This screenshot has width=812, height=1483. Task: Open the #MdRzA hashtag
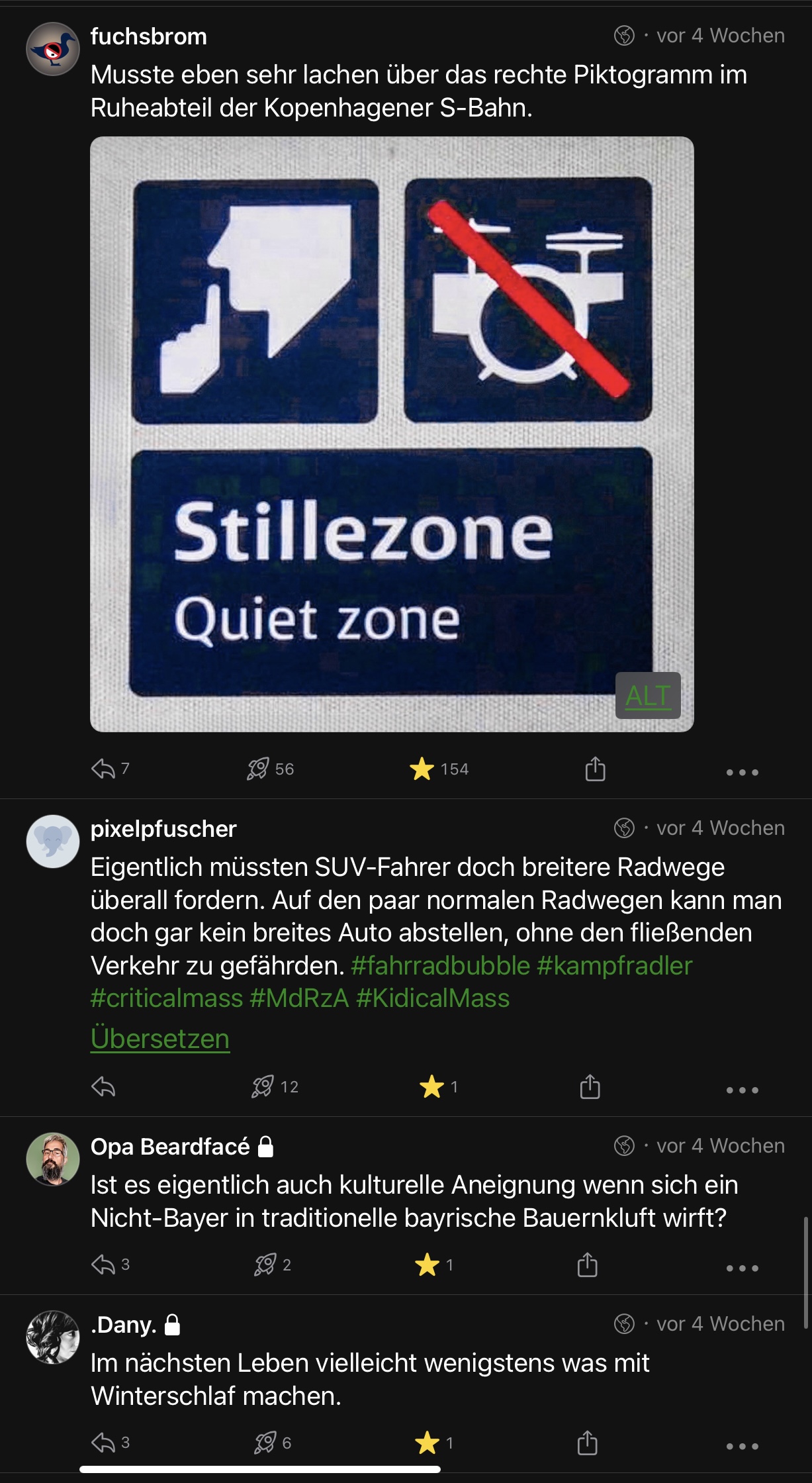[299, 998]
